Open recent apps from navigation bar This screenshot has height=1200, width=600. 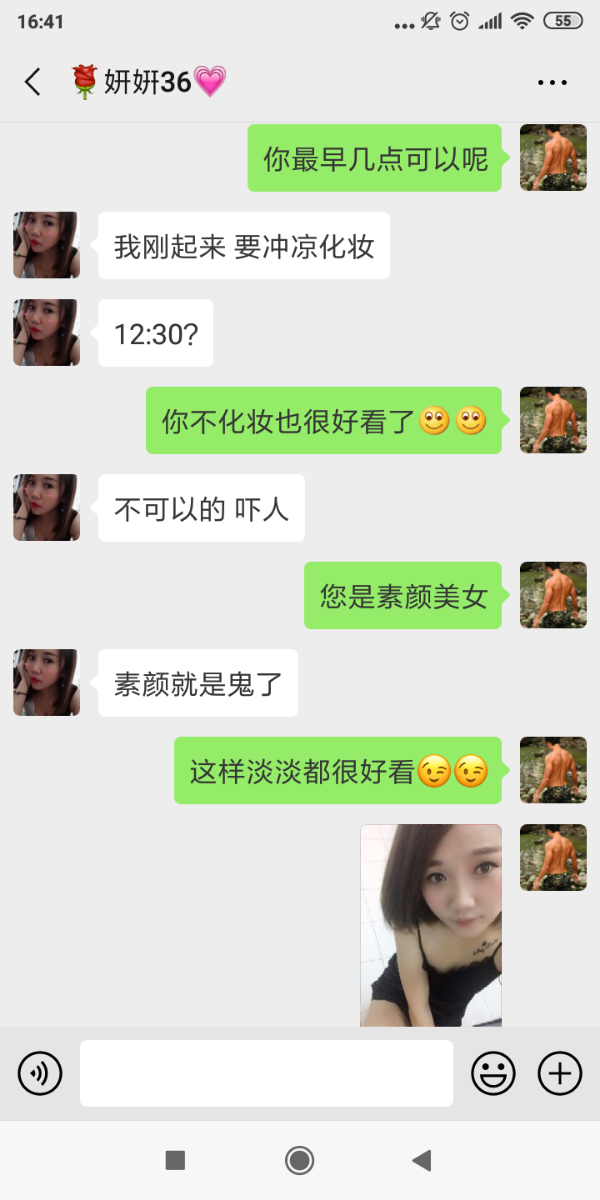(175, 1160)
